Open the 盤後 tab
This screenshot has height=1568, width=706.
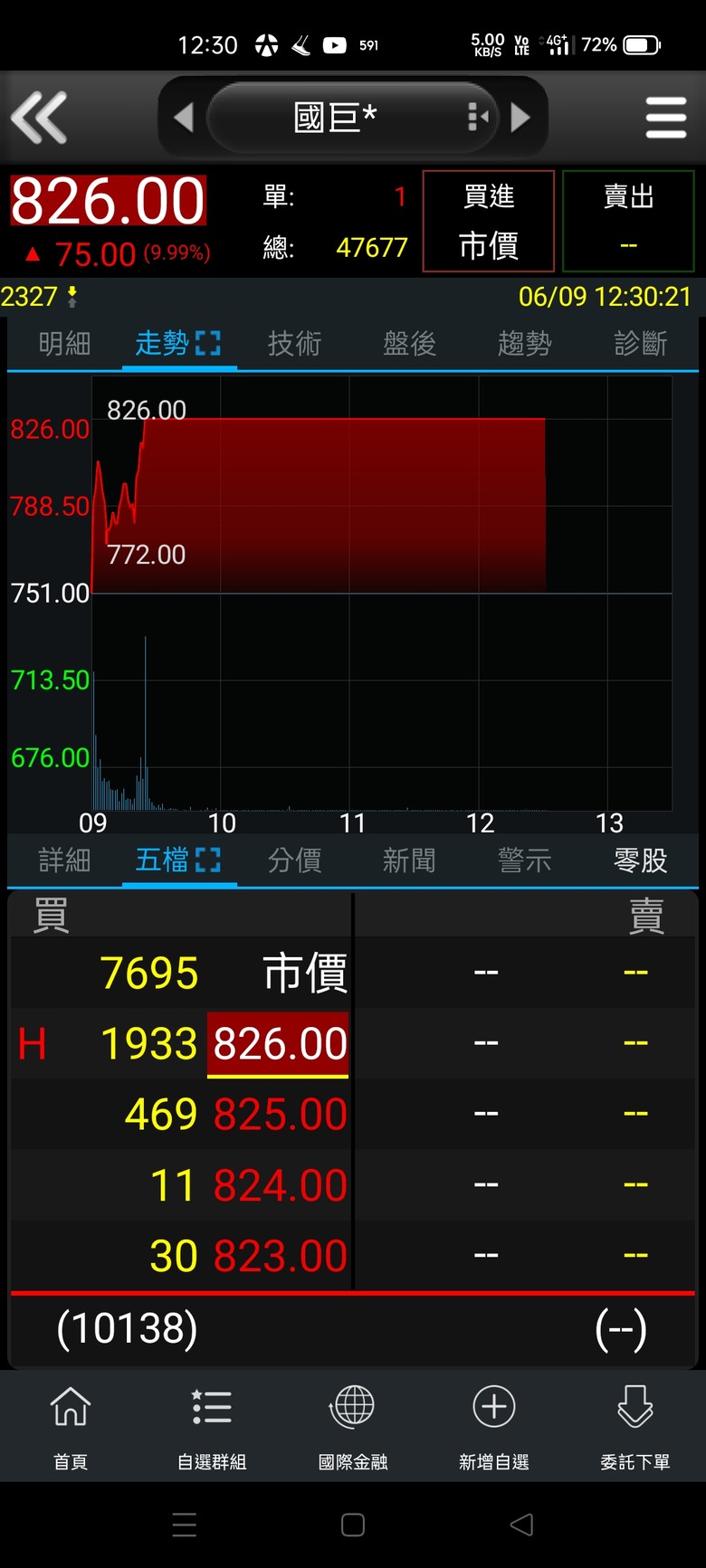tap(409, 343)
